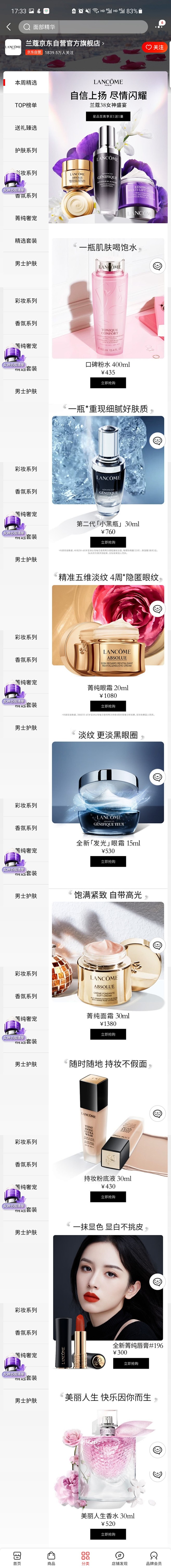
Task: Open 送礼臻选 category
Action: click(x=26, y=128)
